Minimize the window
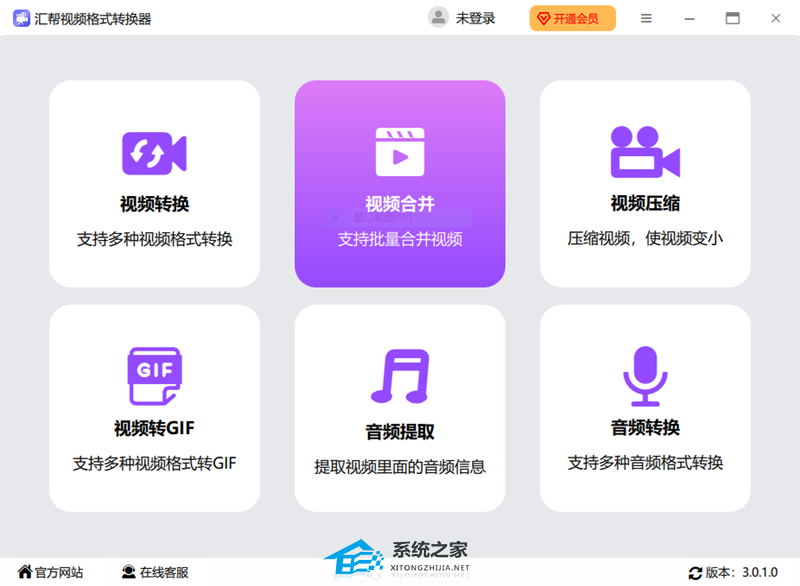This screenshot has height=586, width=800. (x=689, y=18)
